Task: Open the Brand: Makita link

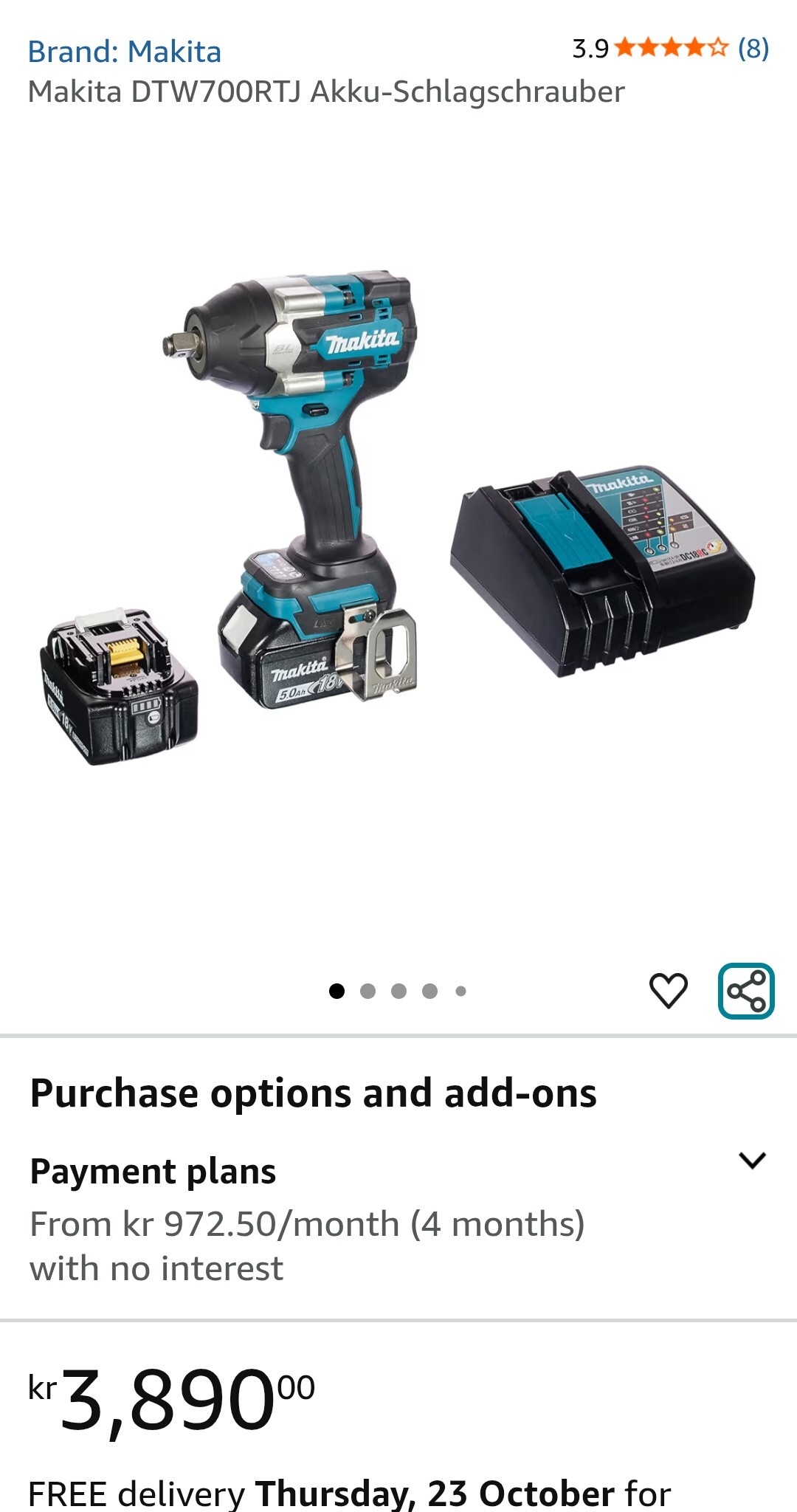Action: (x=124, y=52)
